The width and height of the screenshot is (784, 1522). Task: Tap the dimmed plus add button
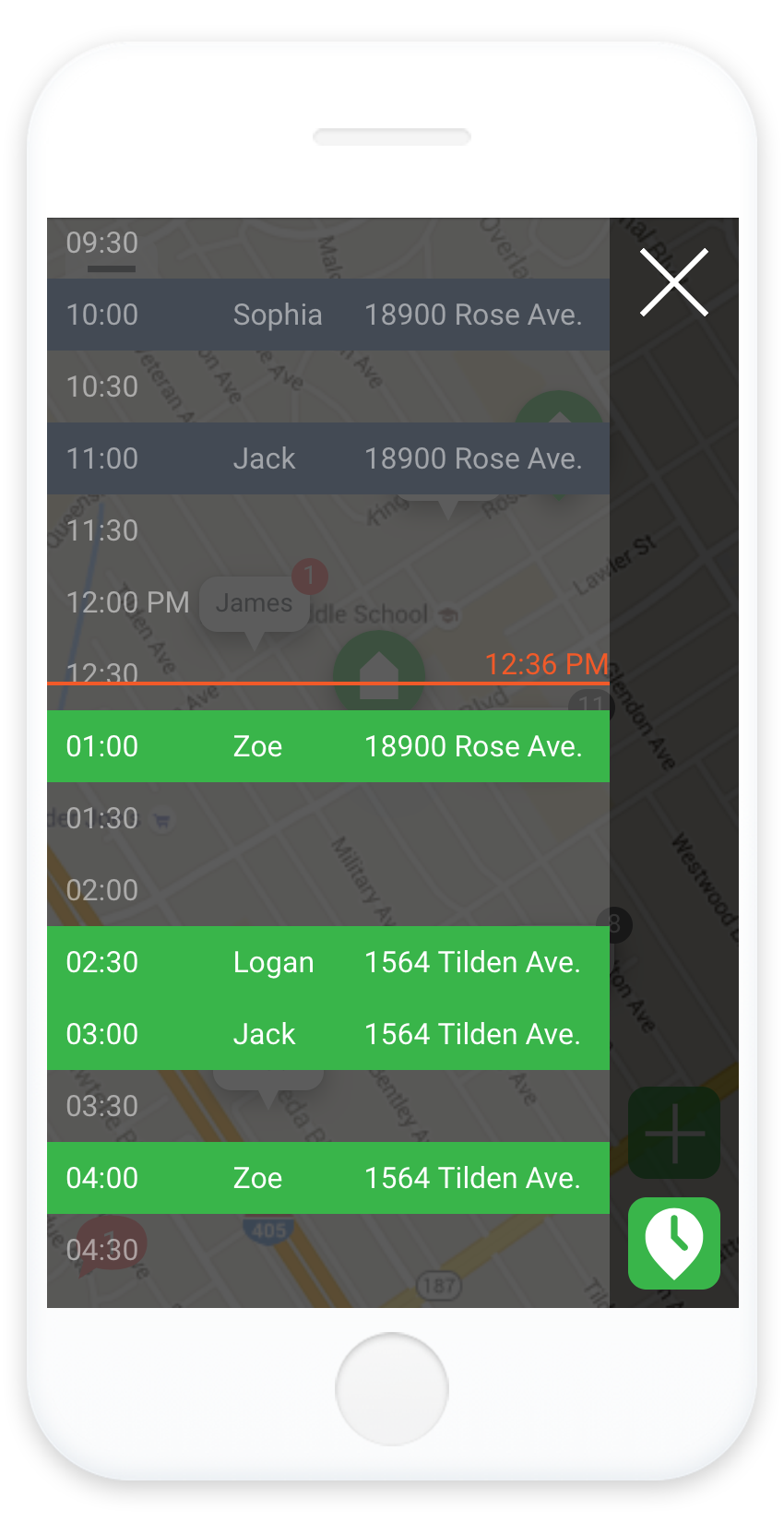coord(674,1132)
